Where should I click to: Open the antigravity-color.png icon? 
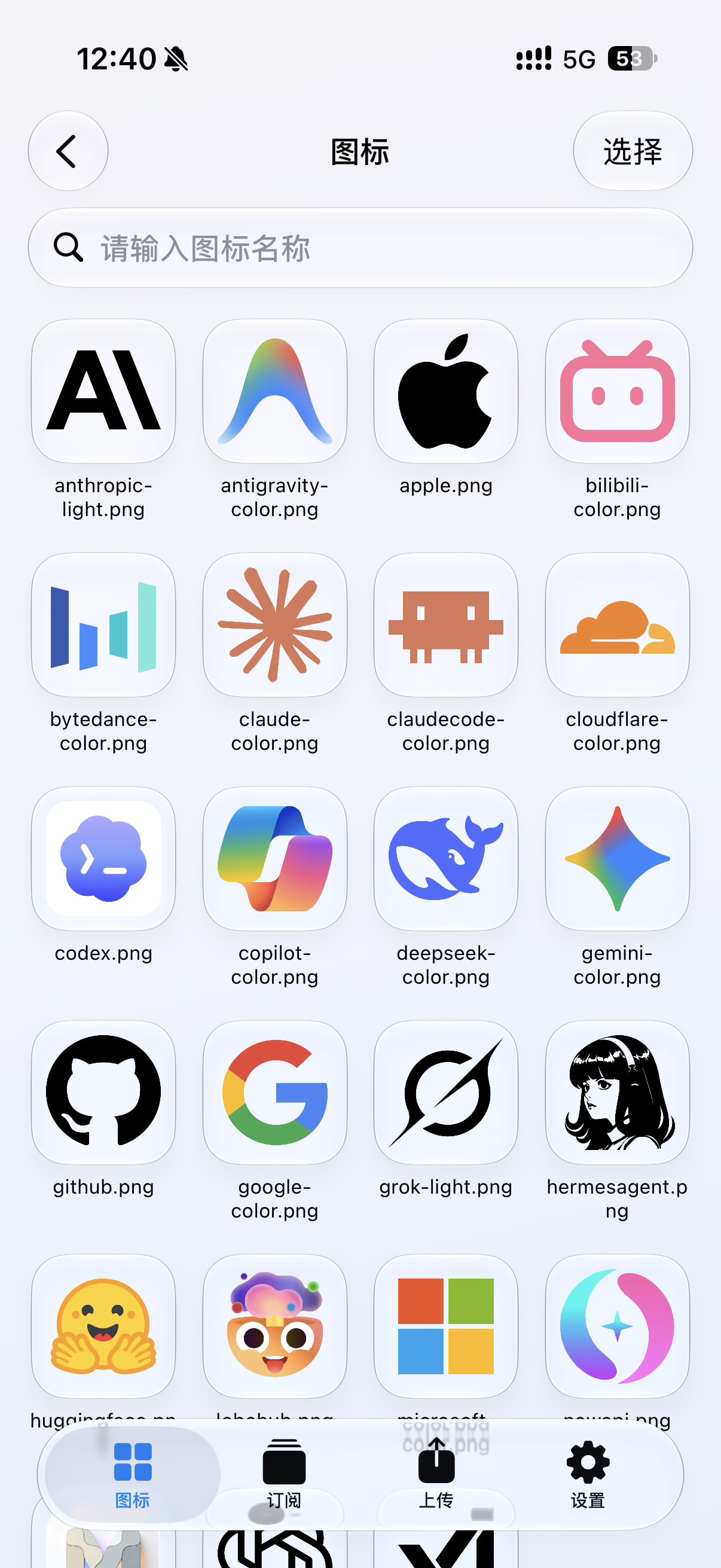275,391
